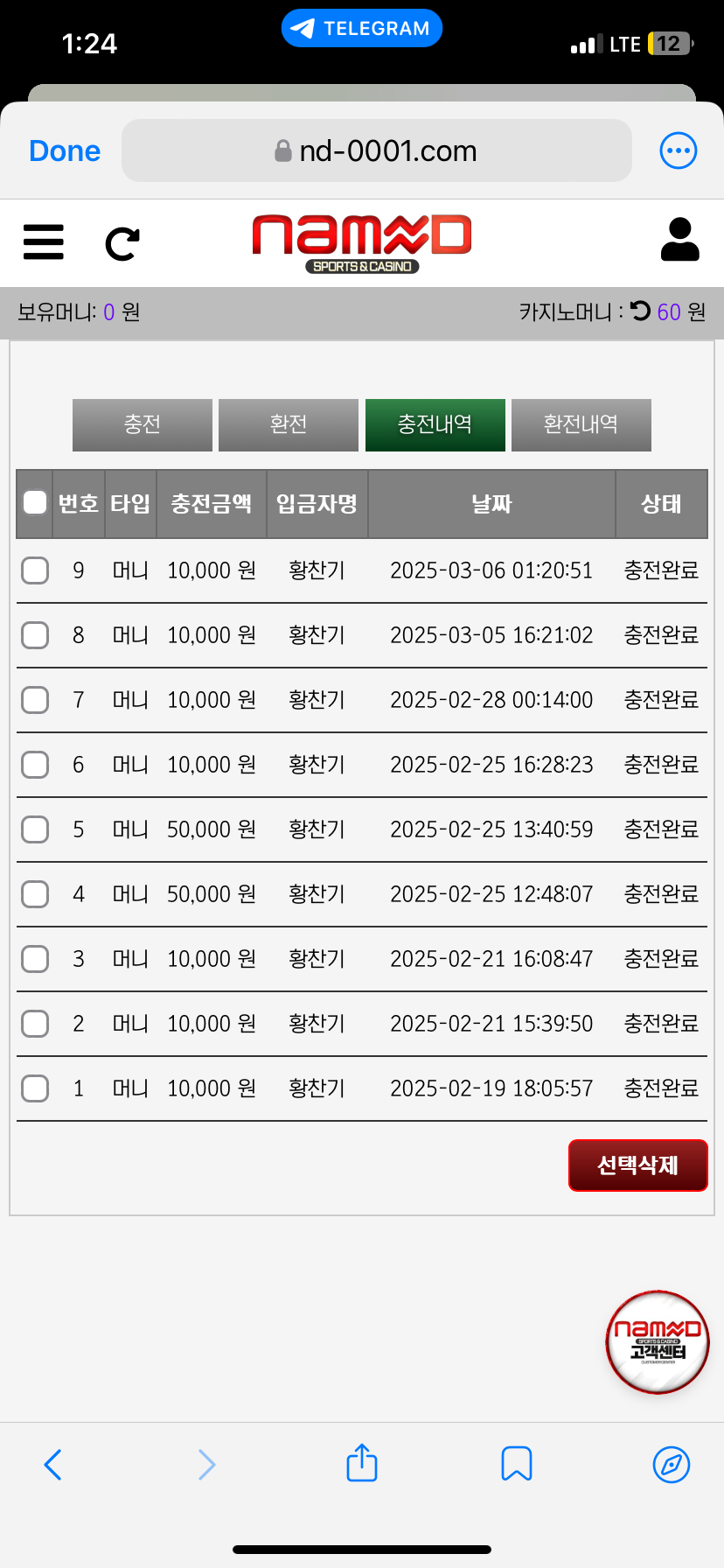Screen dimensions: 724x1568
Task: Select the 충전내역 tab
Action: click(x=435, y=425)
